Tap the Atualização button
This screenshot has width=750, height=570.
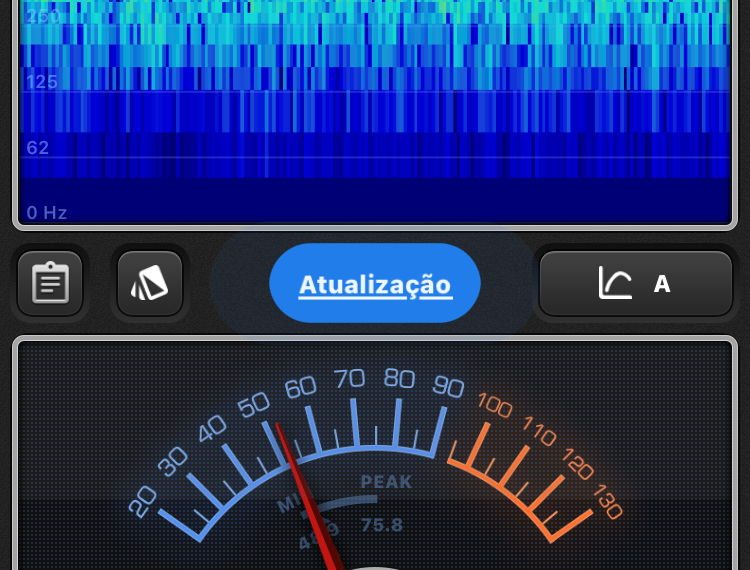point(375,284)
